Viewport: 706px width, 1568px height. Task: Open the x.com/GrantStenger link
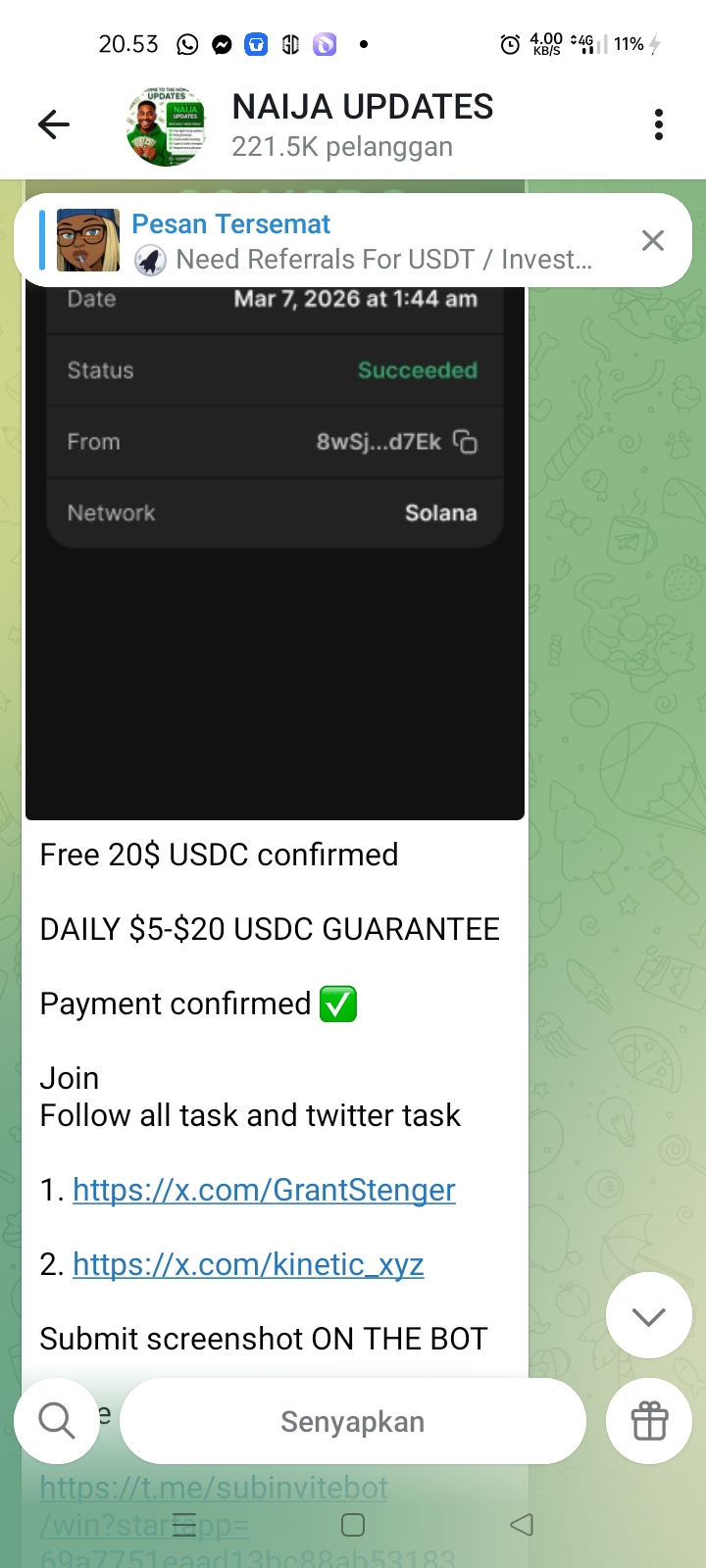pyautogui.click(x=264, y=1190)
